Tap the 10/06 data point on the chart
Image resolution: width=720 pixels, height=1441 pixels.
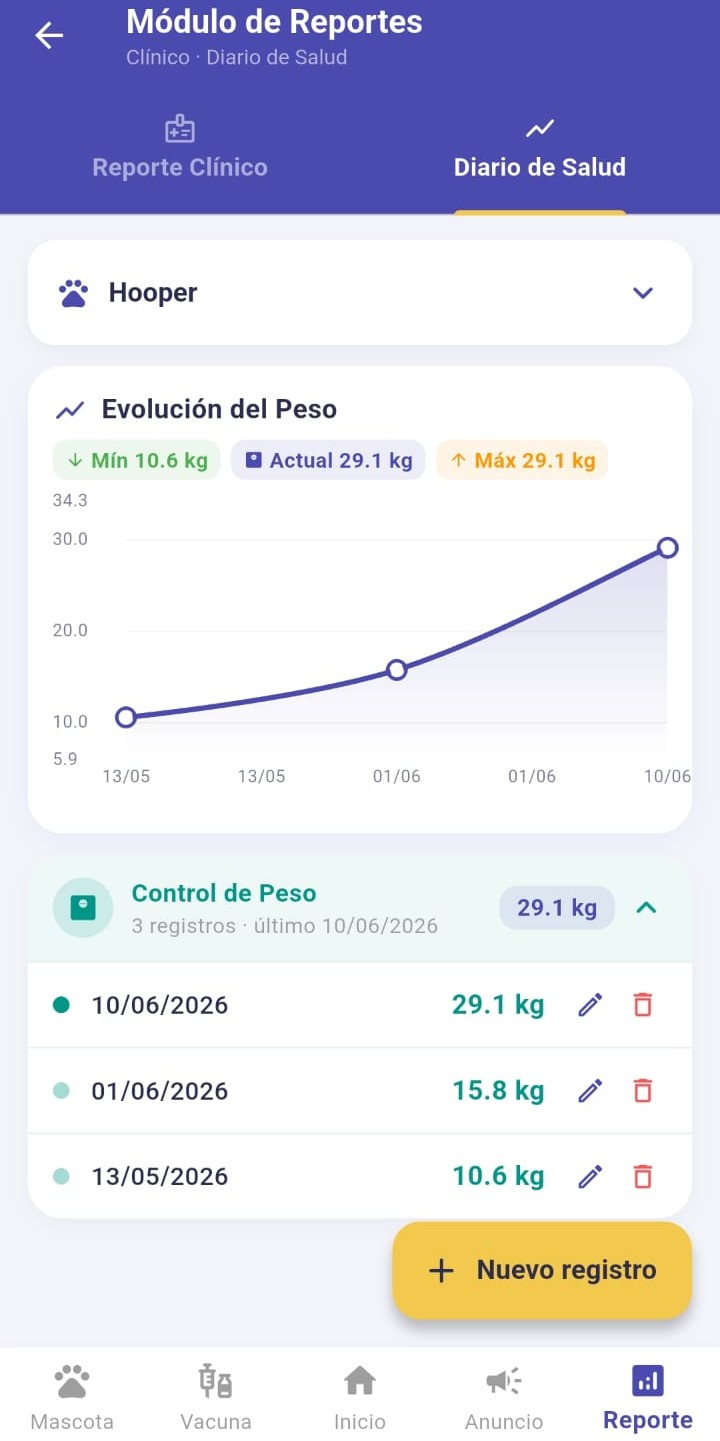click(668, 547)
